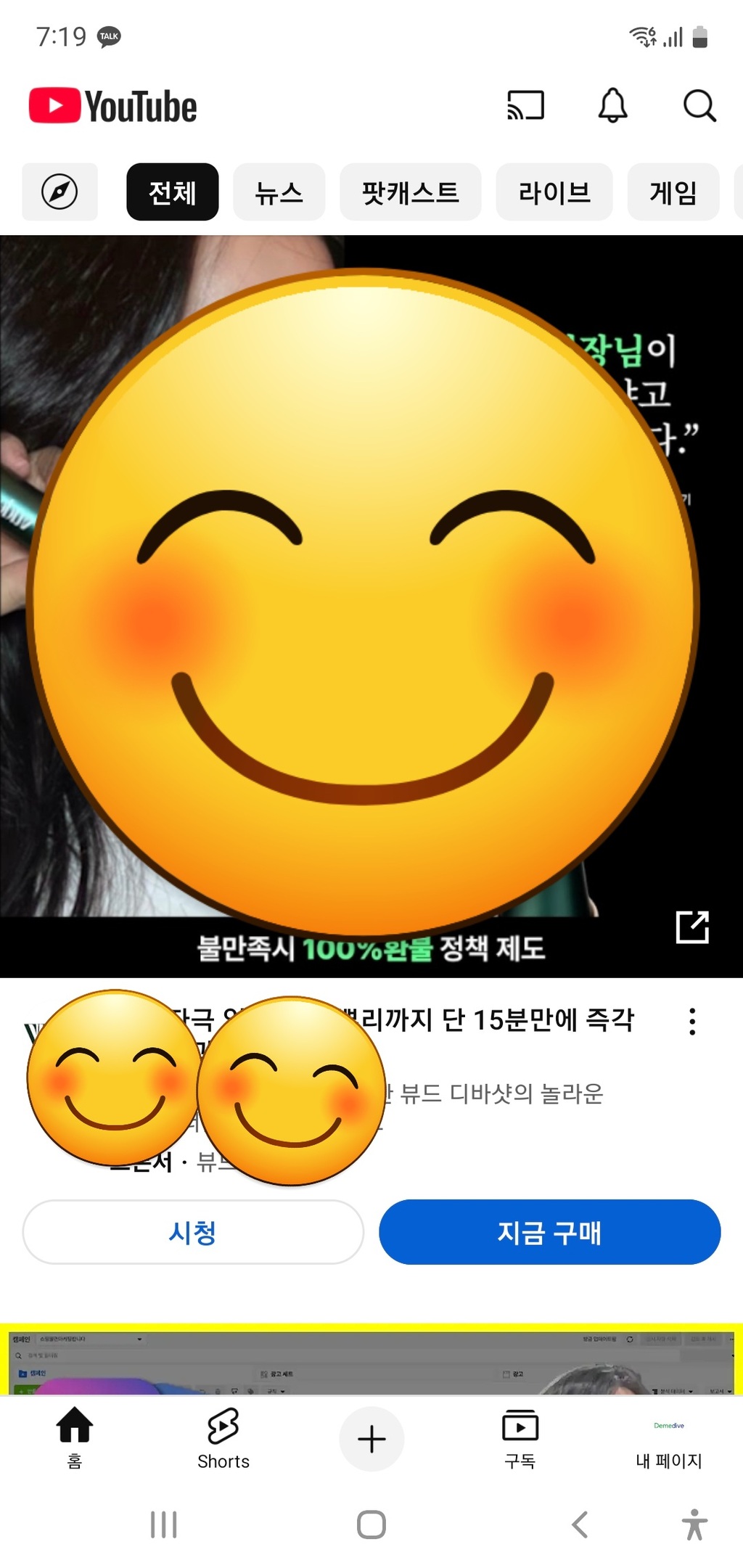Screen dimensions: 743x1568
Task: Switch to the Shorts tab
Action: tap(223, 1437)
